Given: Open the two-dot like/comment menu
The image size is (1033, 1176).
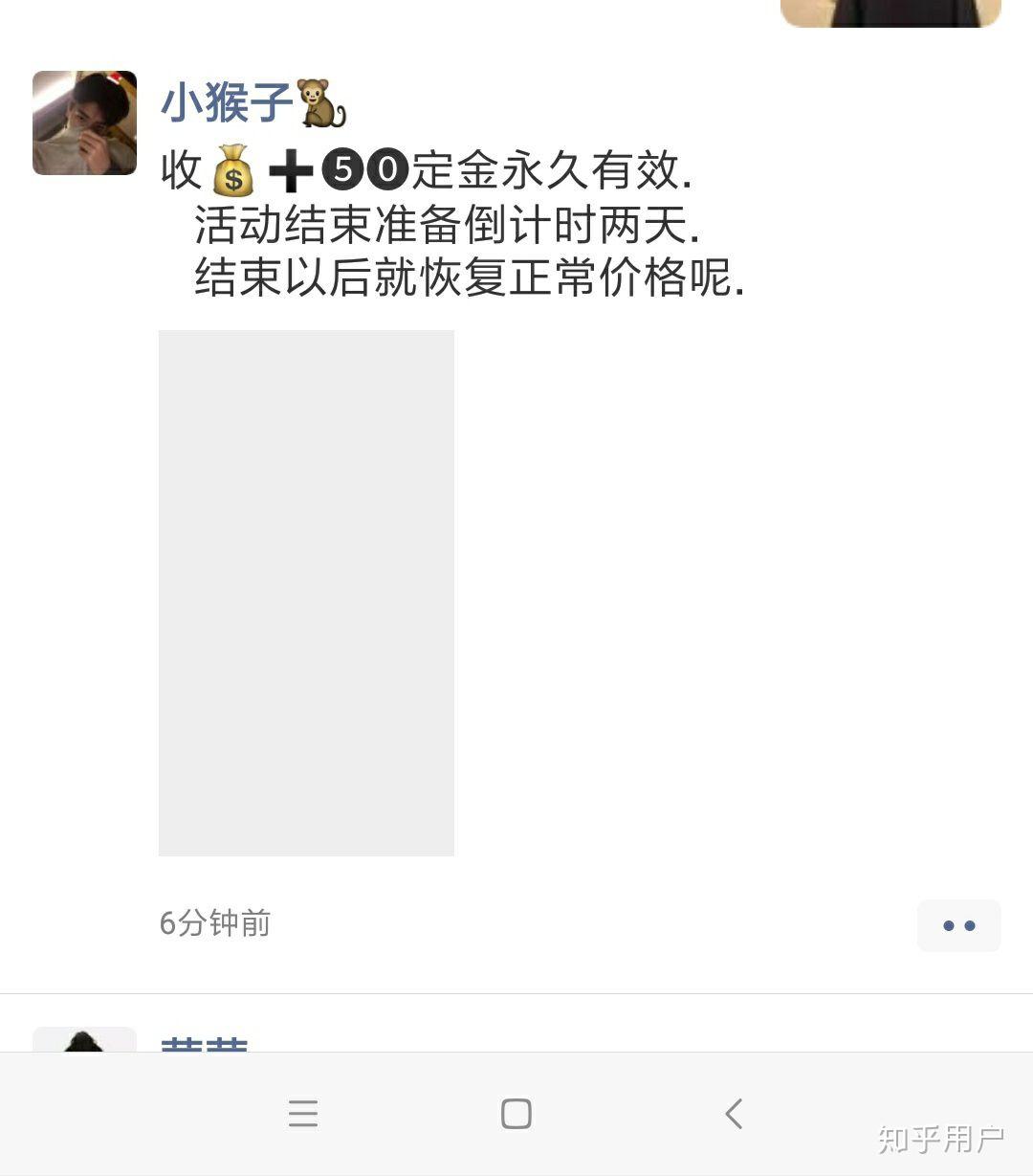Looking at the screenshot, I should click(958, 925).
